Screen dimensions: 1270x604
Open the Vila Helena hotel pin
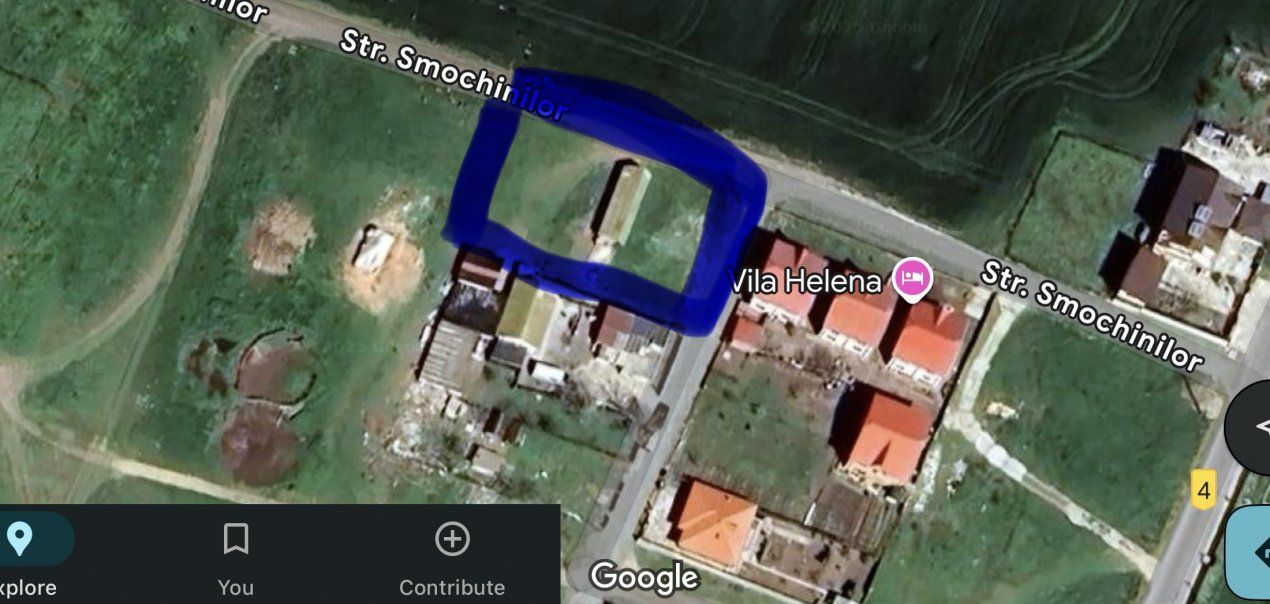point(911,276)
